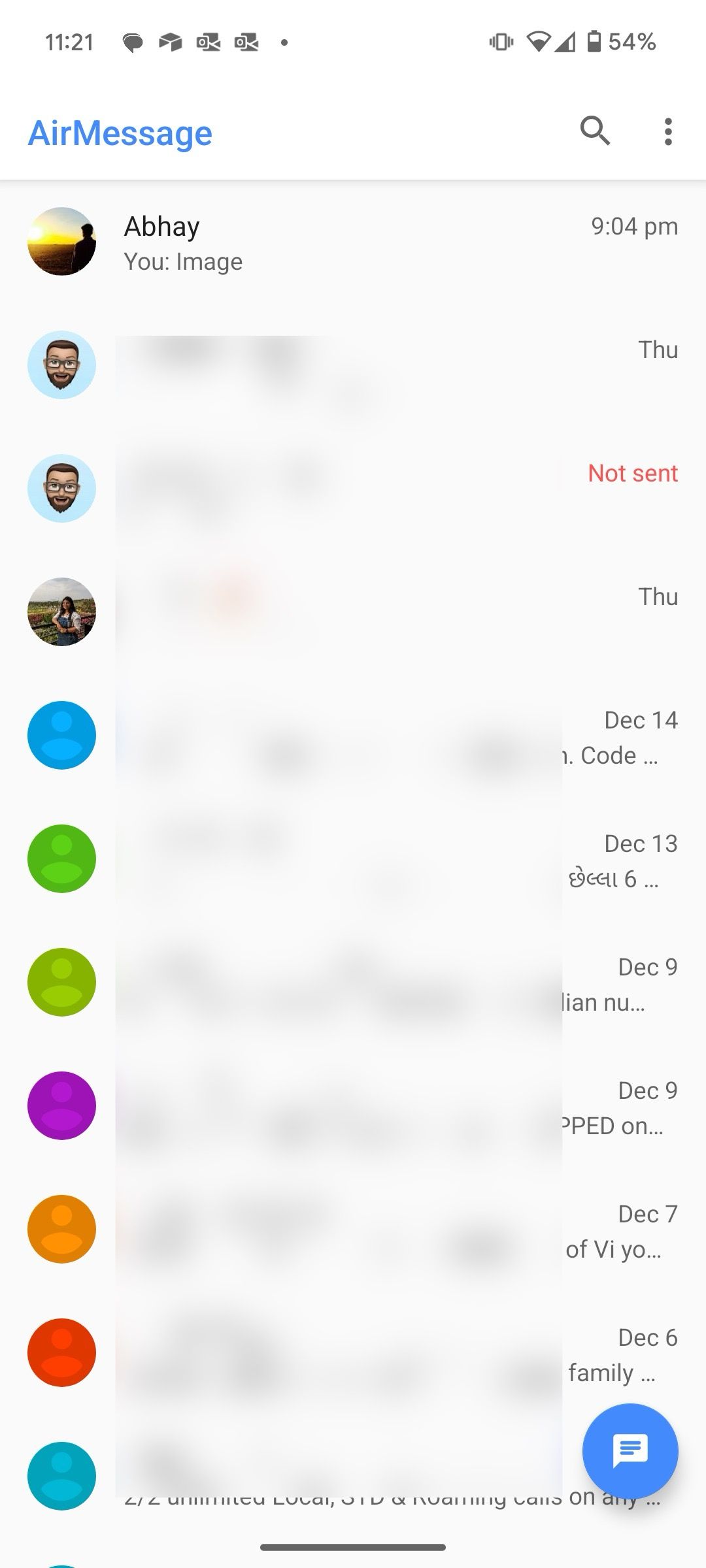This screenshot has width=706, height=1568.
Task: Open the conversation dated Dec 6
Action: click(353, 1354)
